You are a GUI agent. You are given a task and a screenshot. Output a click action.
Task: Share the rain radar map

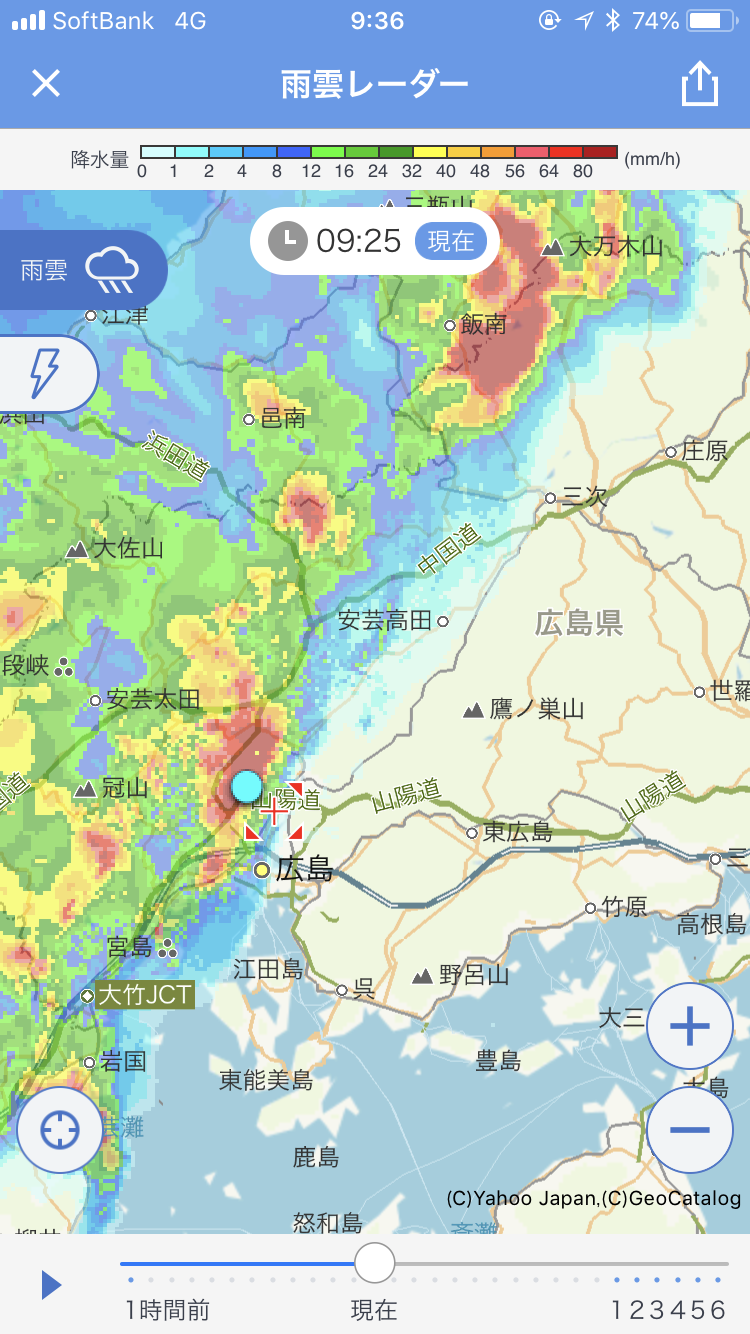pyautogui.click(x=700, y=84)
